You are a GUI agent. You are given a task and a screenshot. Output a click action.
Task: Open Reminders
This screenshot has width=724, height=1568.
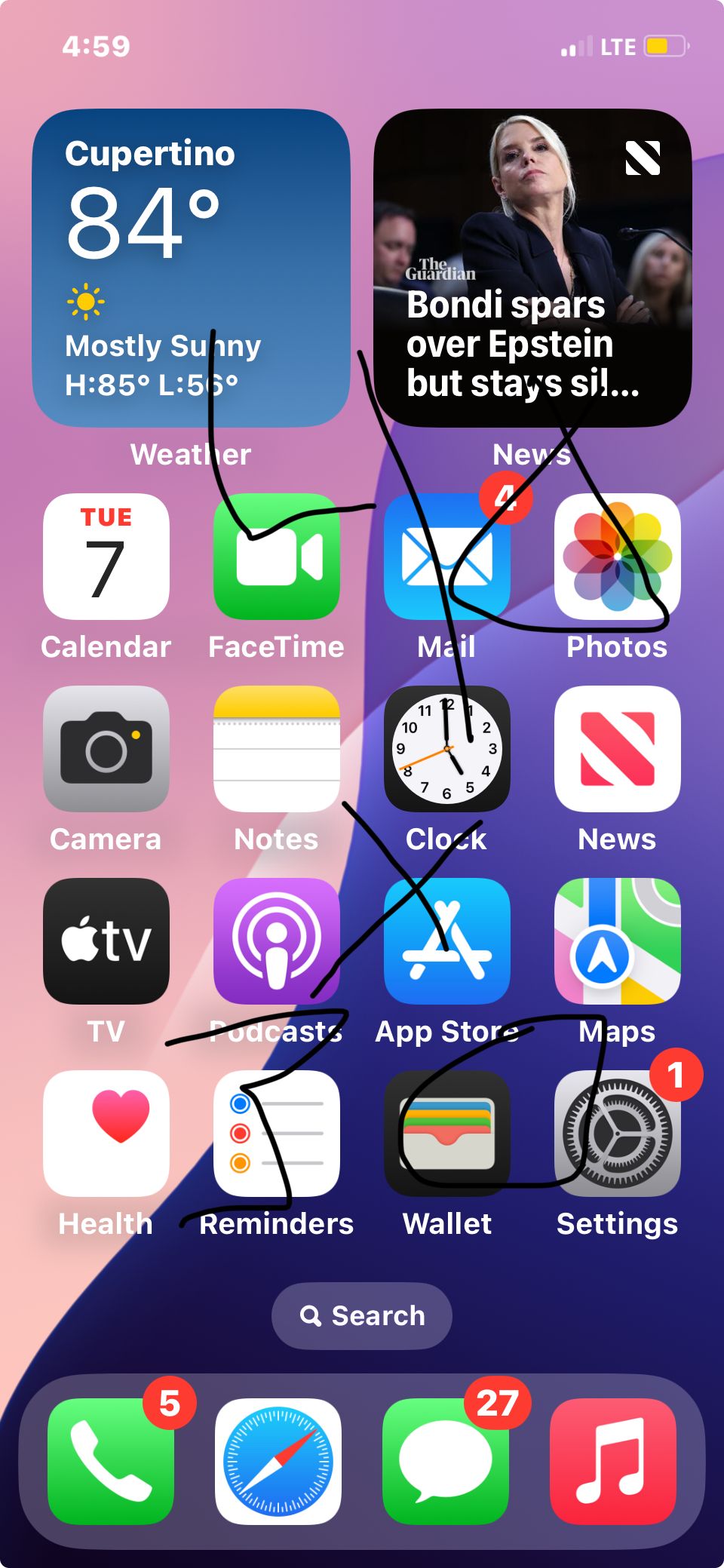277,1134
